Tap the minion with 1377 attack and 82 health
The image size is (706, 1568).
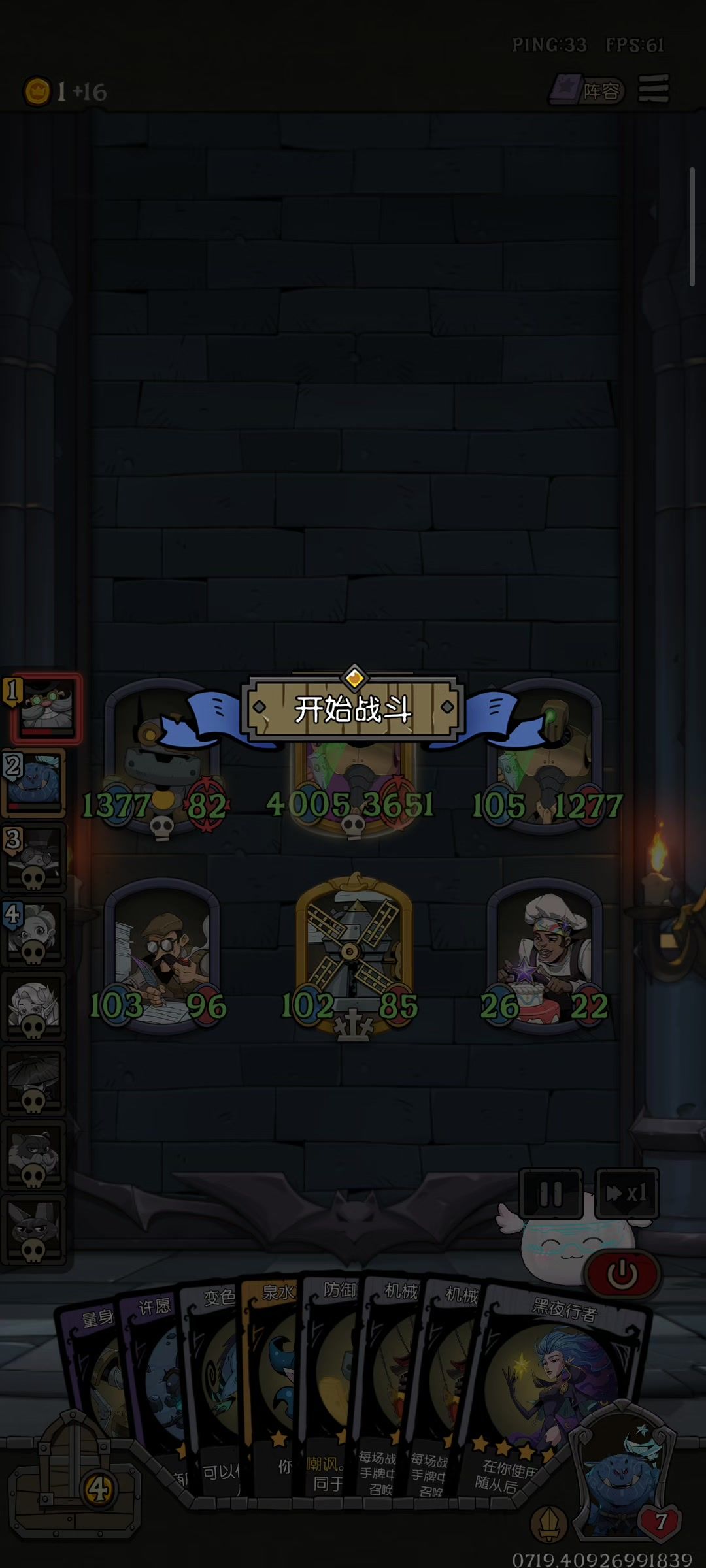[x=161, y=758]
